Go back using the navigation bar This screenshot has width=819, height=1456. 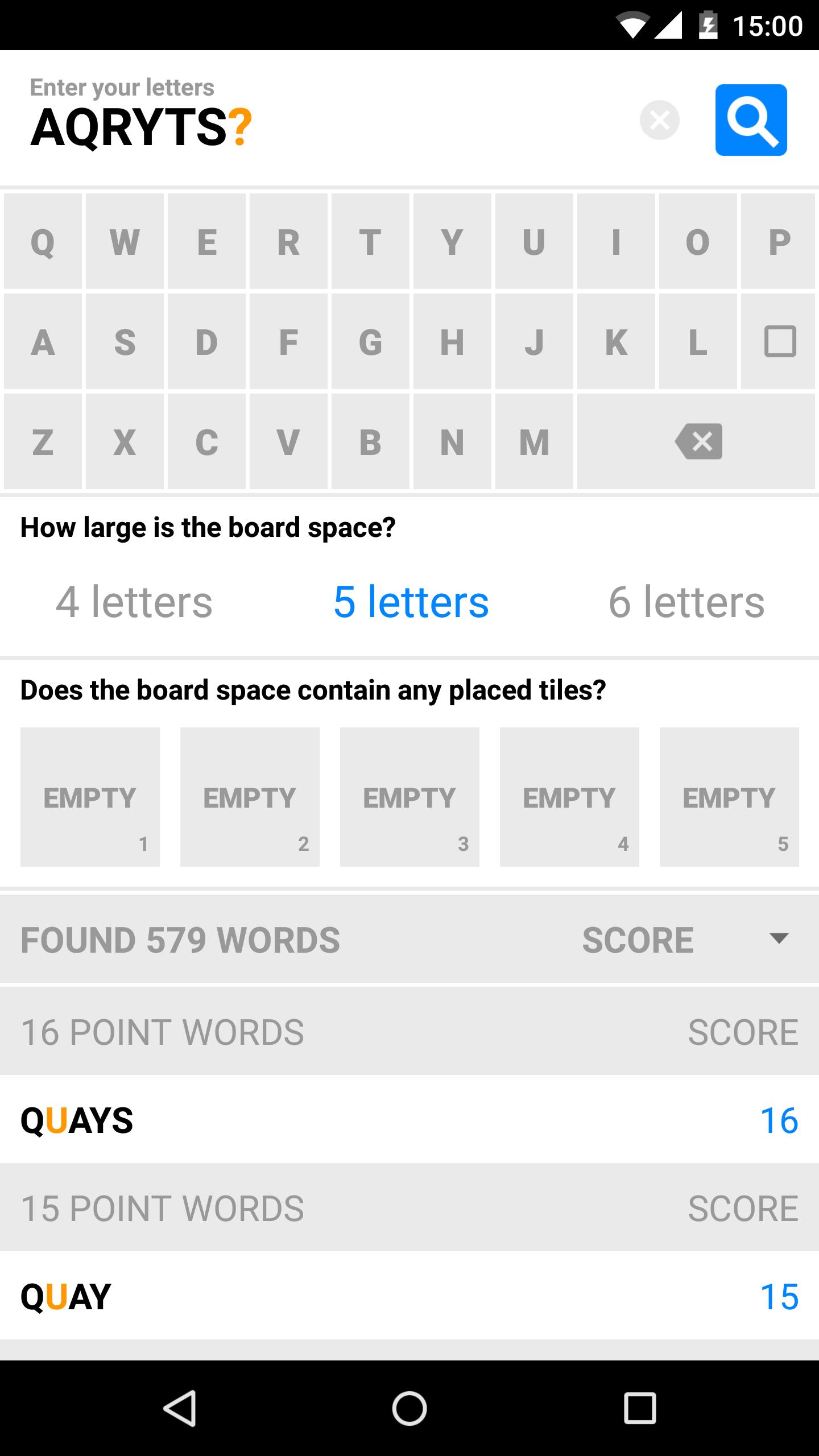tap(180, 1408)
